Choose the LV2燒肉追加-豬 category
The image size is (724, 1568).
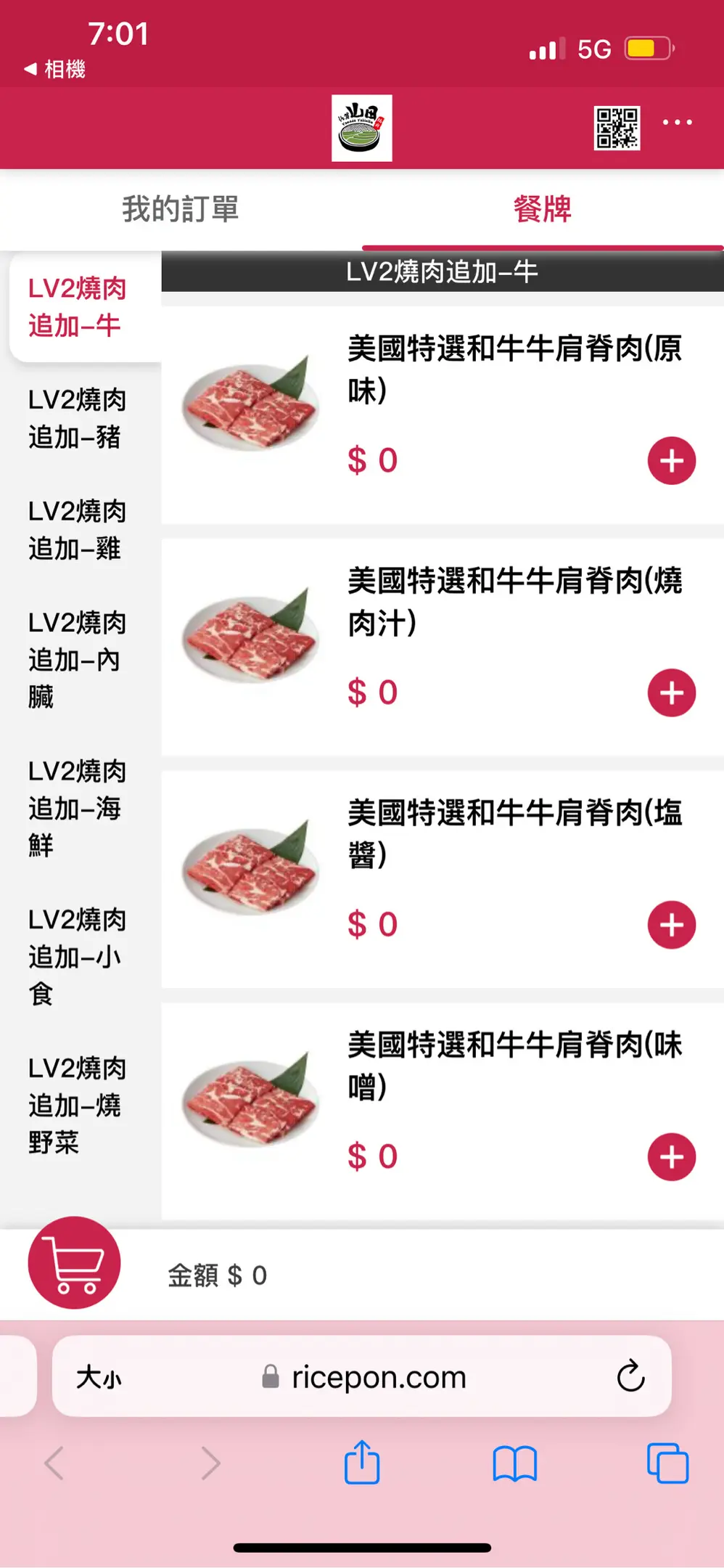coord(78,419)
